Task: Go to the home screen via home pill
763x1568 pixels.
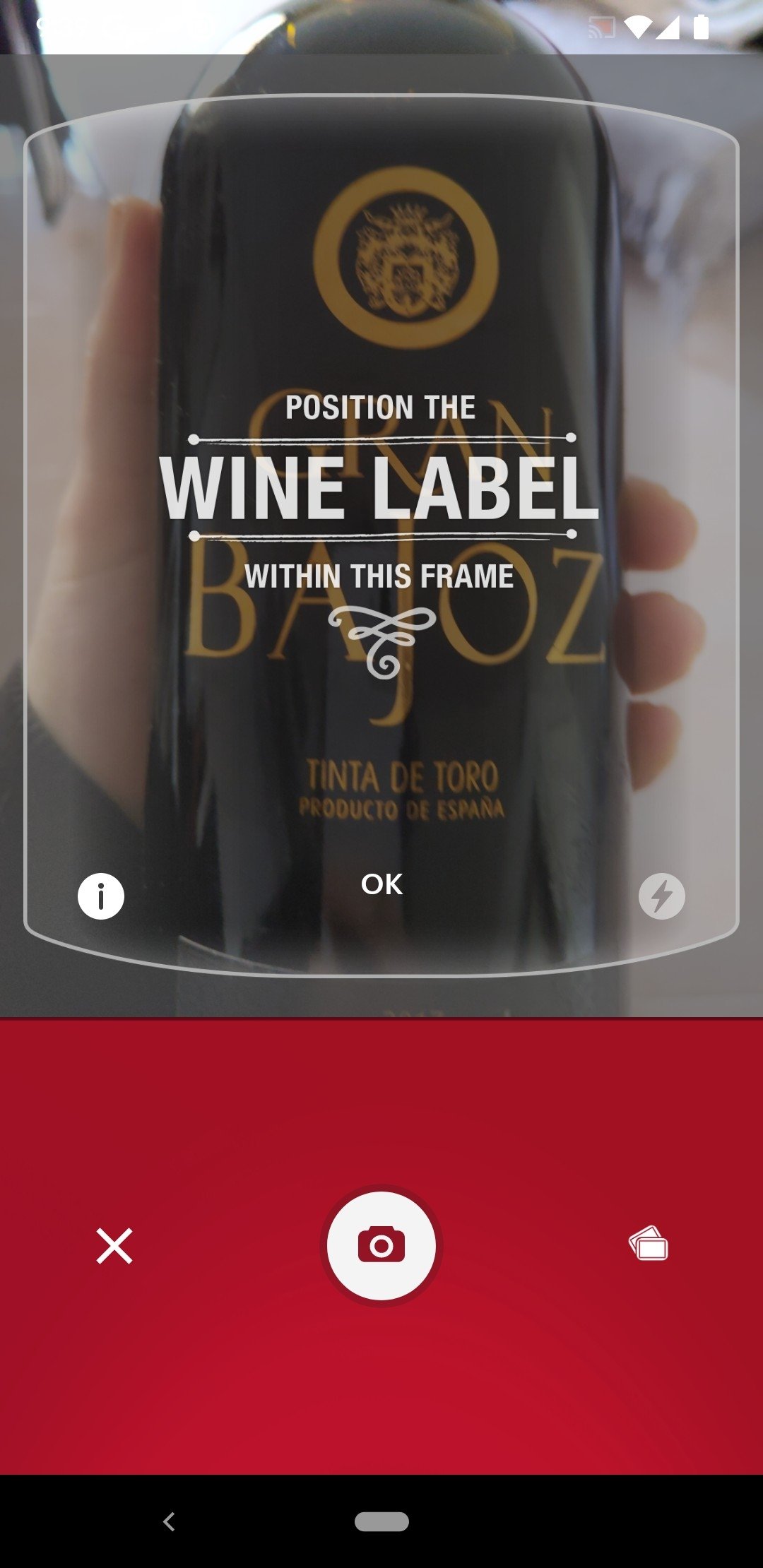Action: 381,1521
